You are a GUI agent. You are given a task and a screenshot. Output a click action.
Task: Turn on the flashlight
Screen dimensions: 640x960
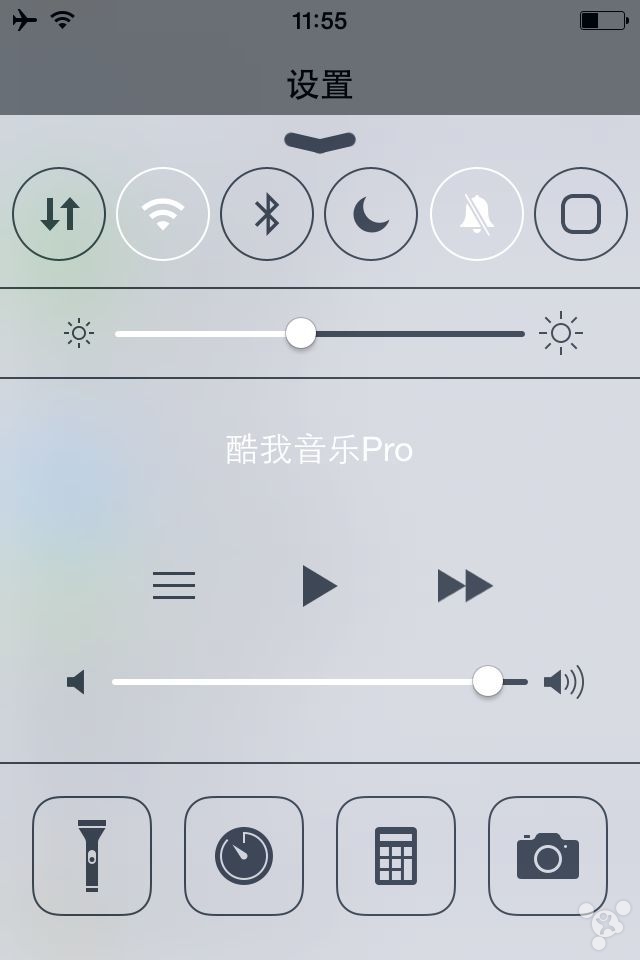pyautogui.click(x=92, y=856)
